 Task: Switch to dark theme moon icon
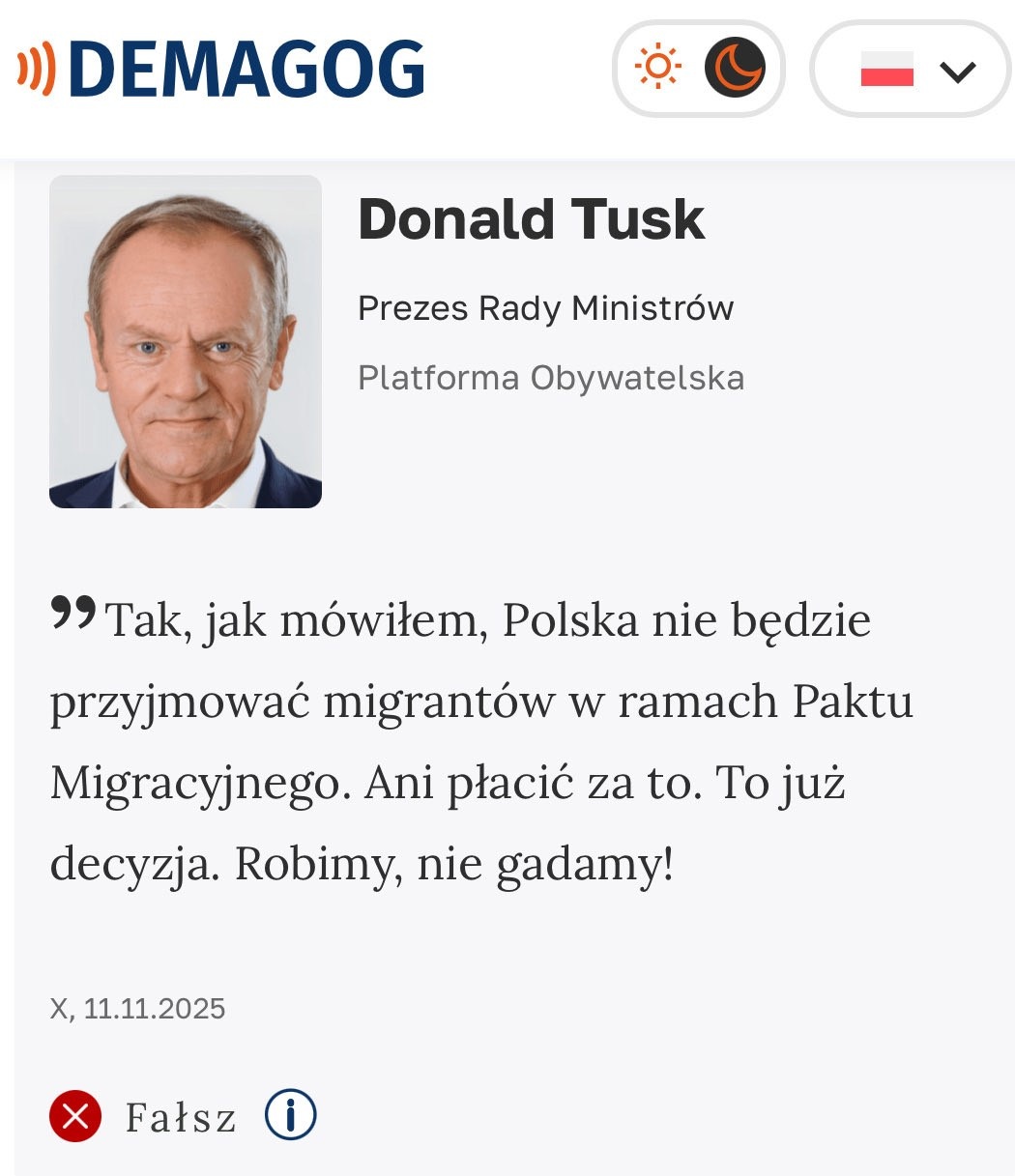coord(735,69)
